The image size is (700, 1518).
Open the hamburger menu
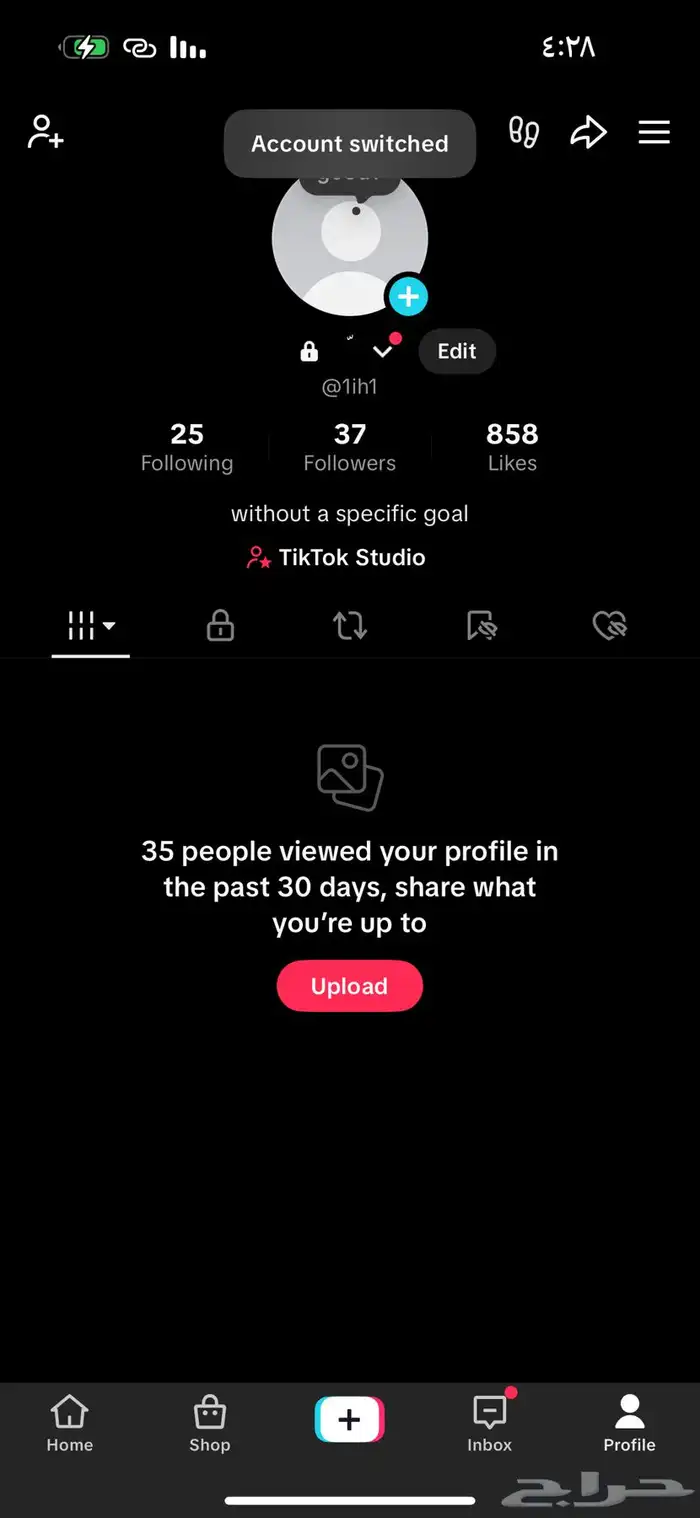point(654,132)
